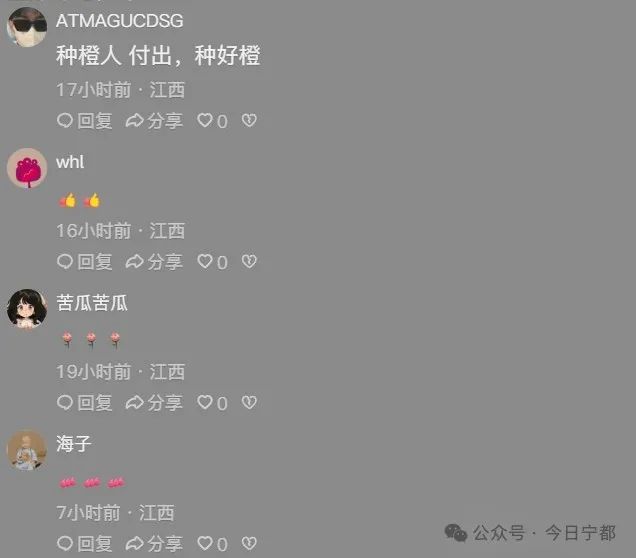Share 苦瓜苦瓜's comment

(154, 403)
